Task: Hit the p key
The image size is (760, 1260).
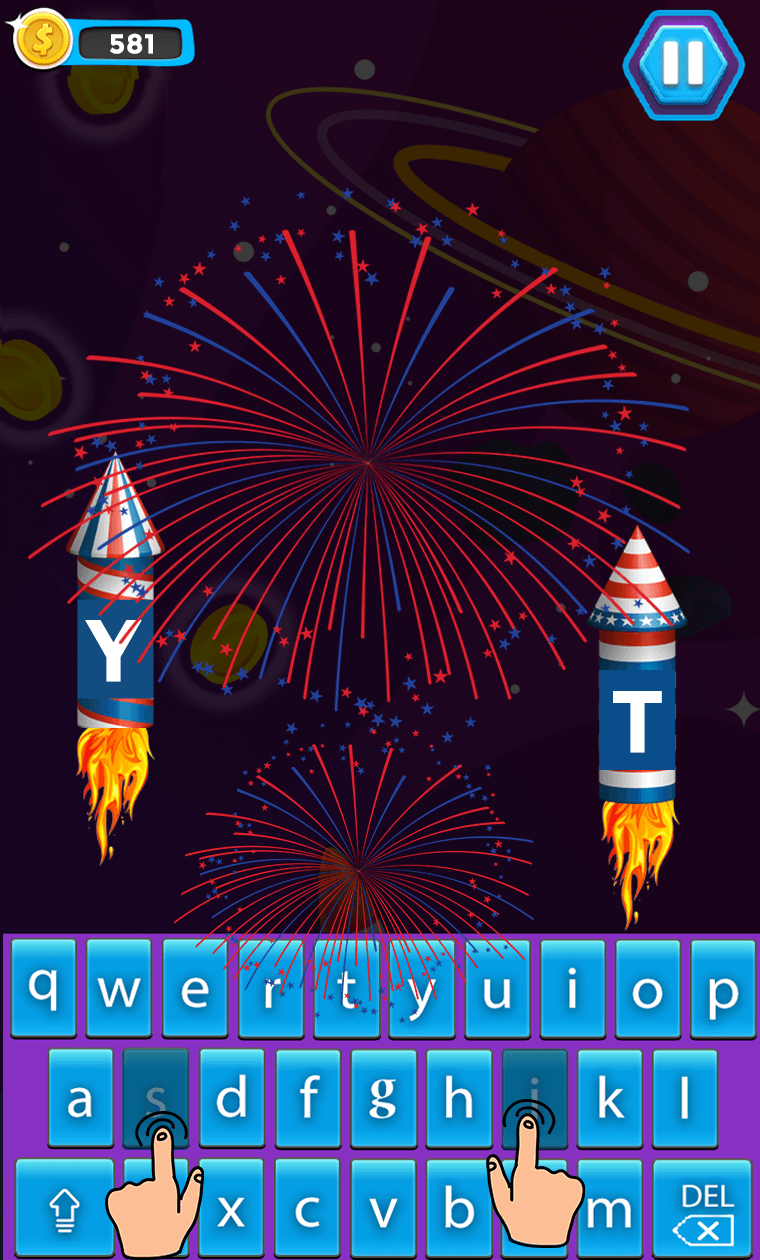Action: click(x=723, y=988)
